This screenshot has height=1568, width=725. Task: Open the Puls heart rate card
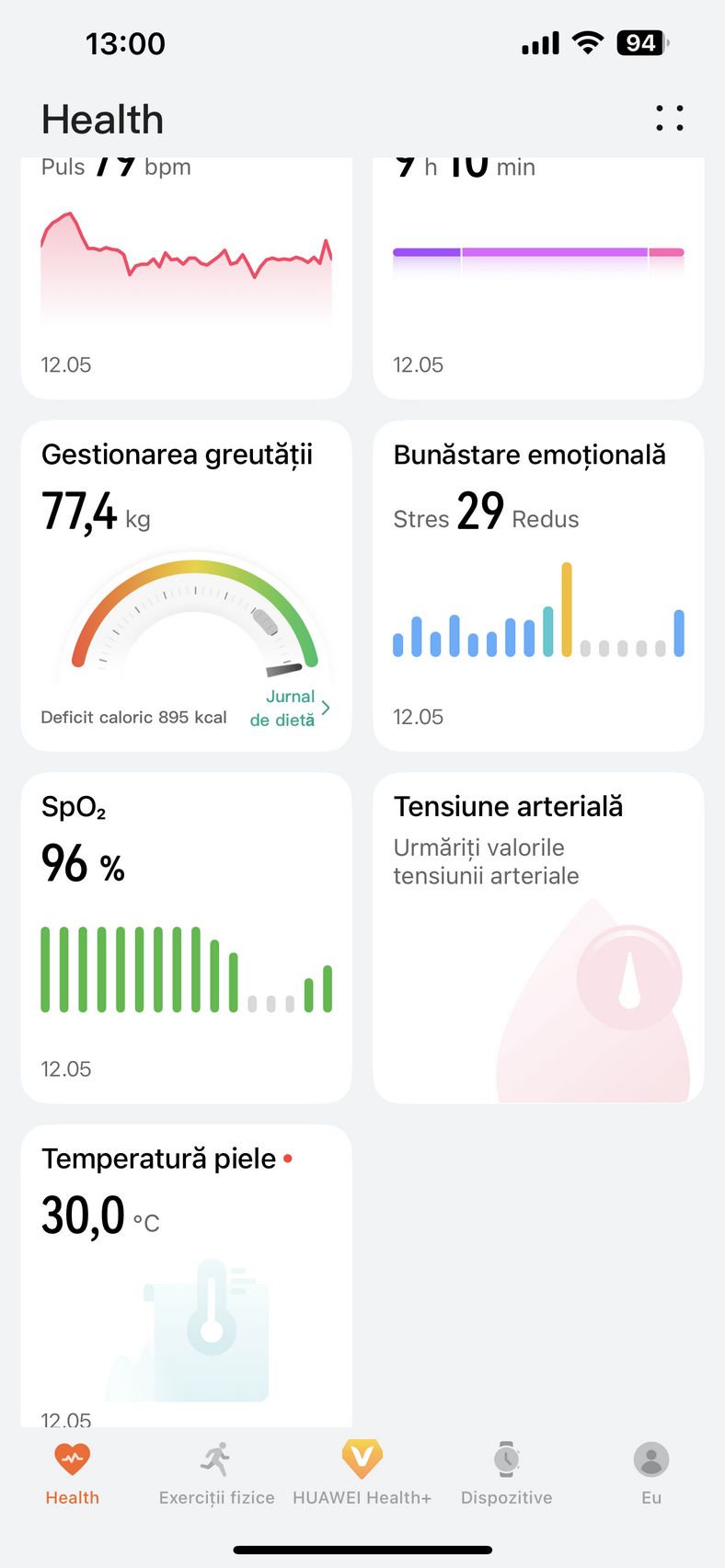pyautogui.click(x=187, y=278)
